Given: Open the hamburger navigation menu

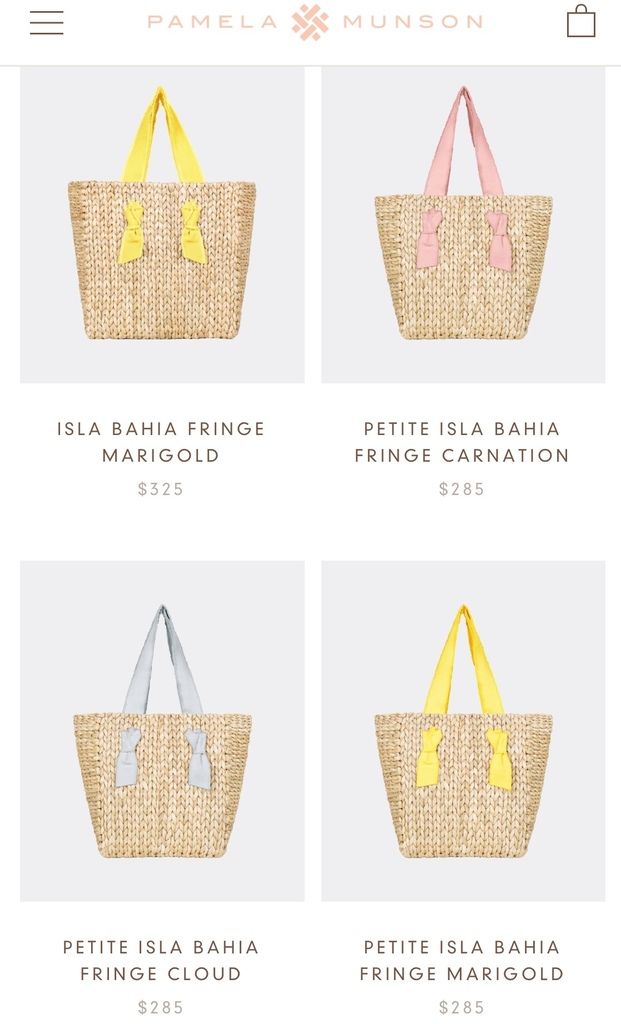Looking at the screenshot, I should pyautogui.click(x=46, y=23).
